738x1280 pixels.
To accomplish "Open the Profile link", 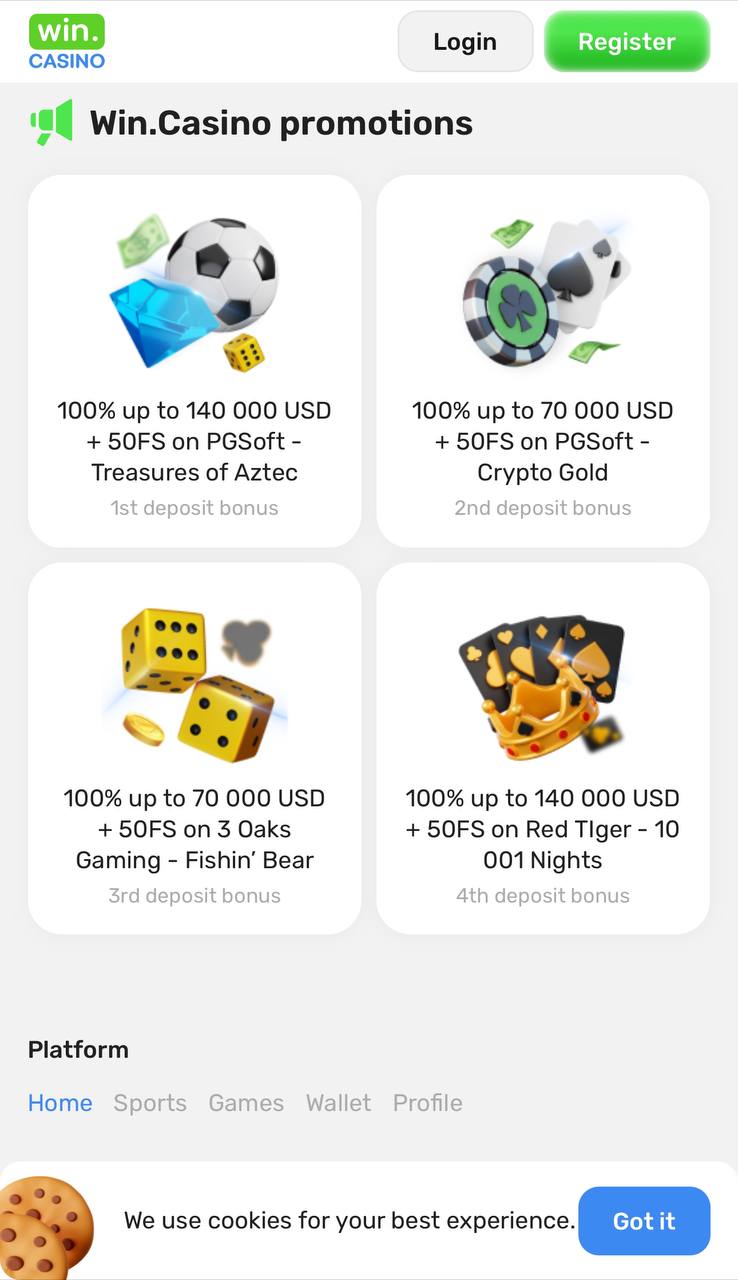I will click(427, 1103).
